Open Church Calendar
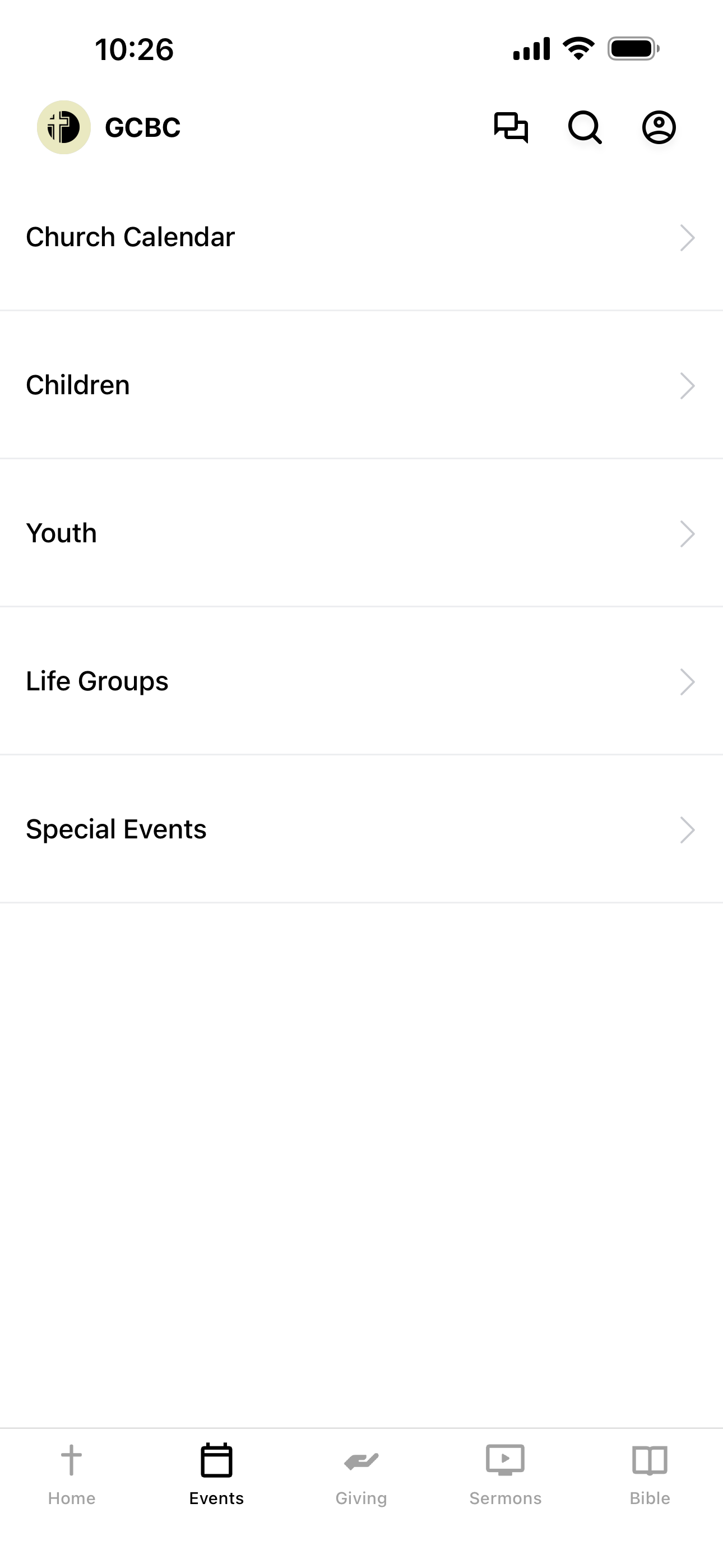Screen dimensions: 723x1568 tap(361, 237)
